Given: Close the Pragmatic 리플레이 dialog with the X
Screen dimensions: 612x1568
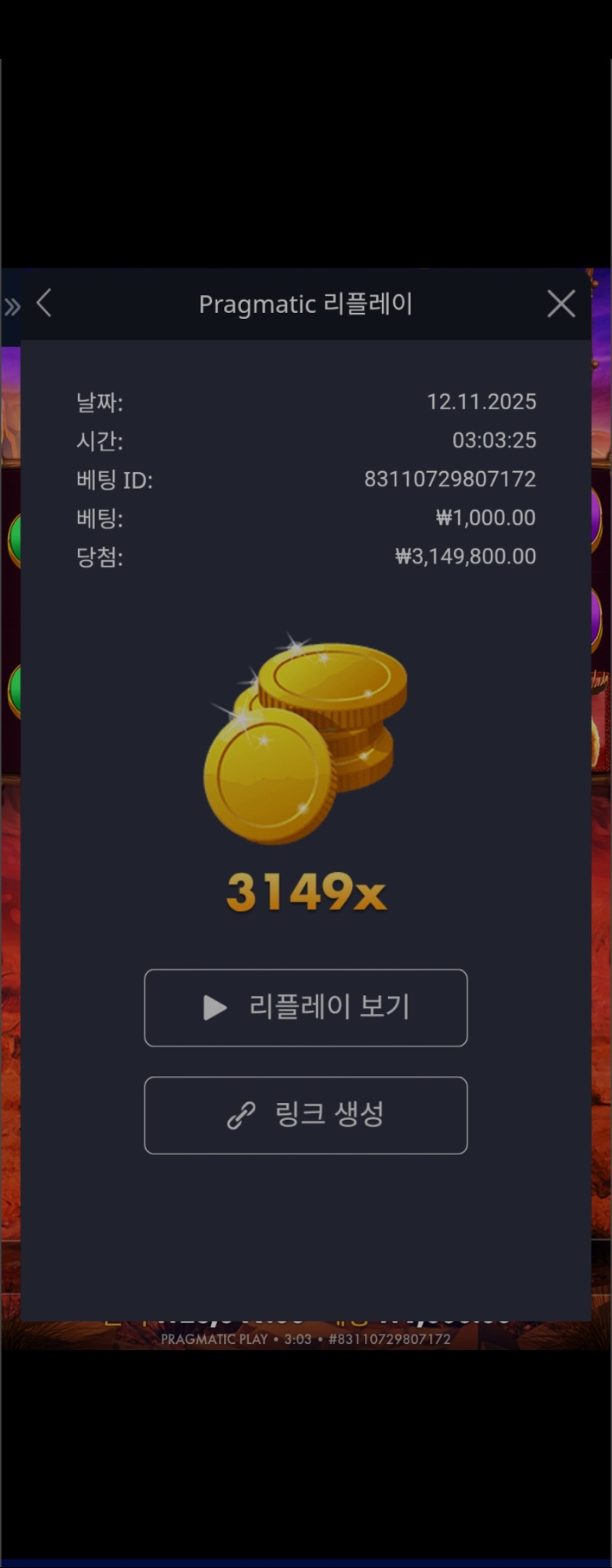Looking at the screenshot, I should tap(561, 303).
